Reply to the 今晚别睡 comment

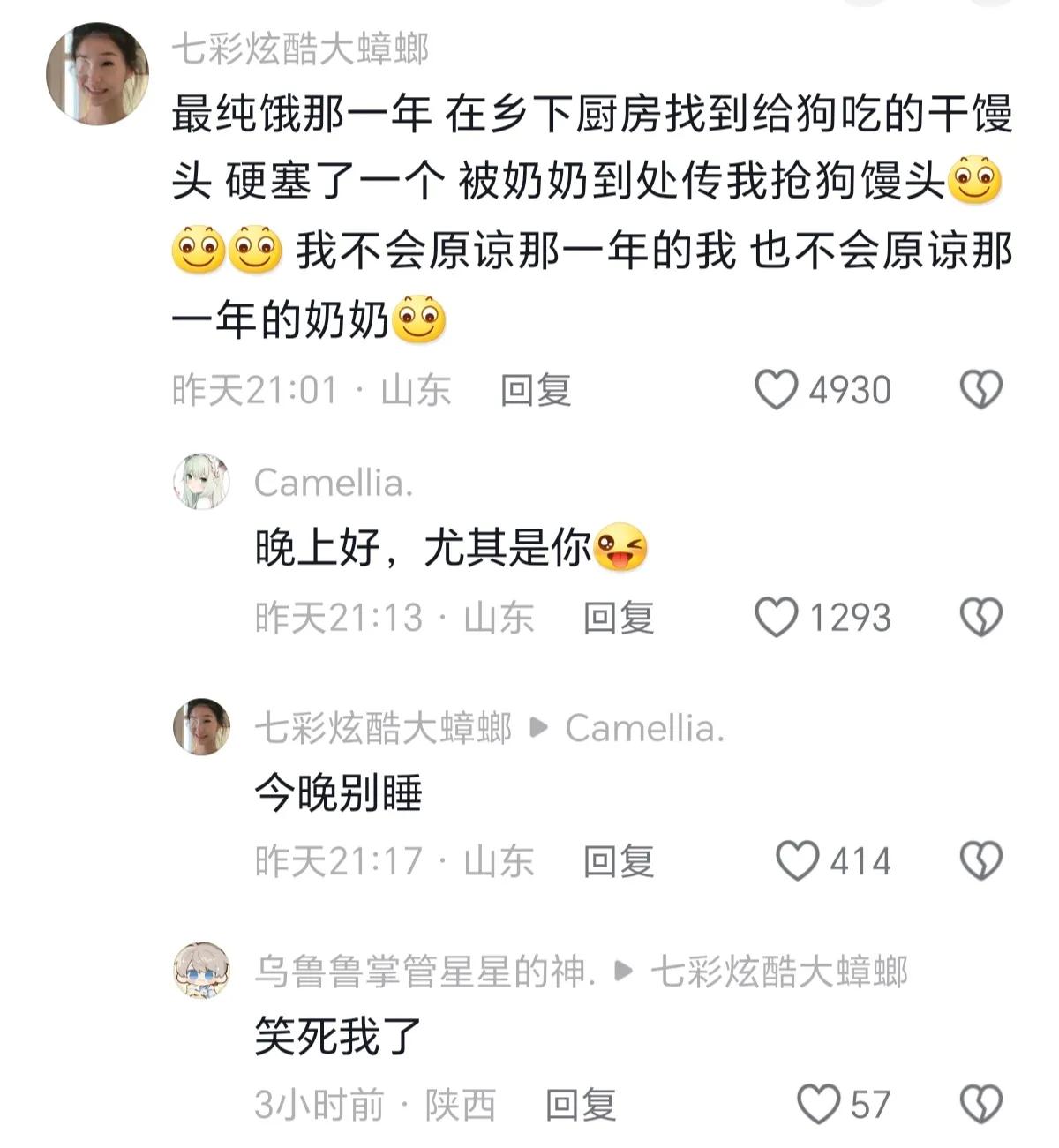[x=619, y=861]
